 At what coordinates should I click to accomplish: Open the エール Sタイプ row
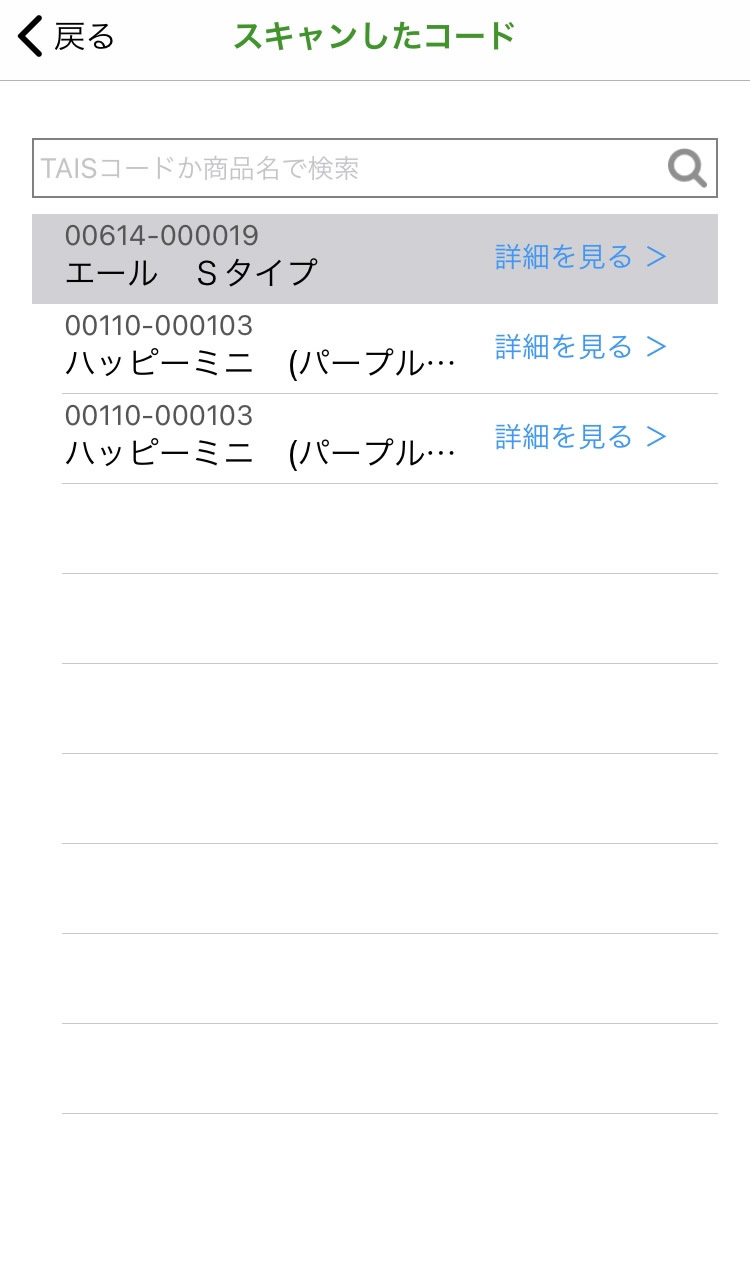pos(375,259)
